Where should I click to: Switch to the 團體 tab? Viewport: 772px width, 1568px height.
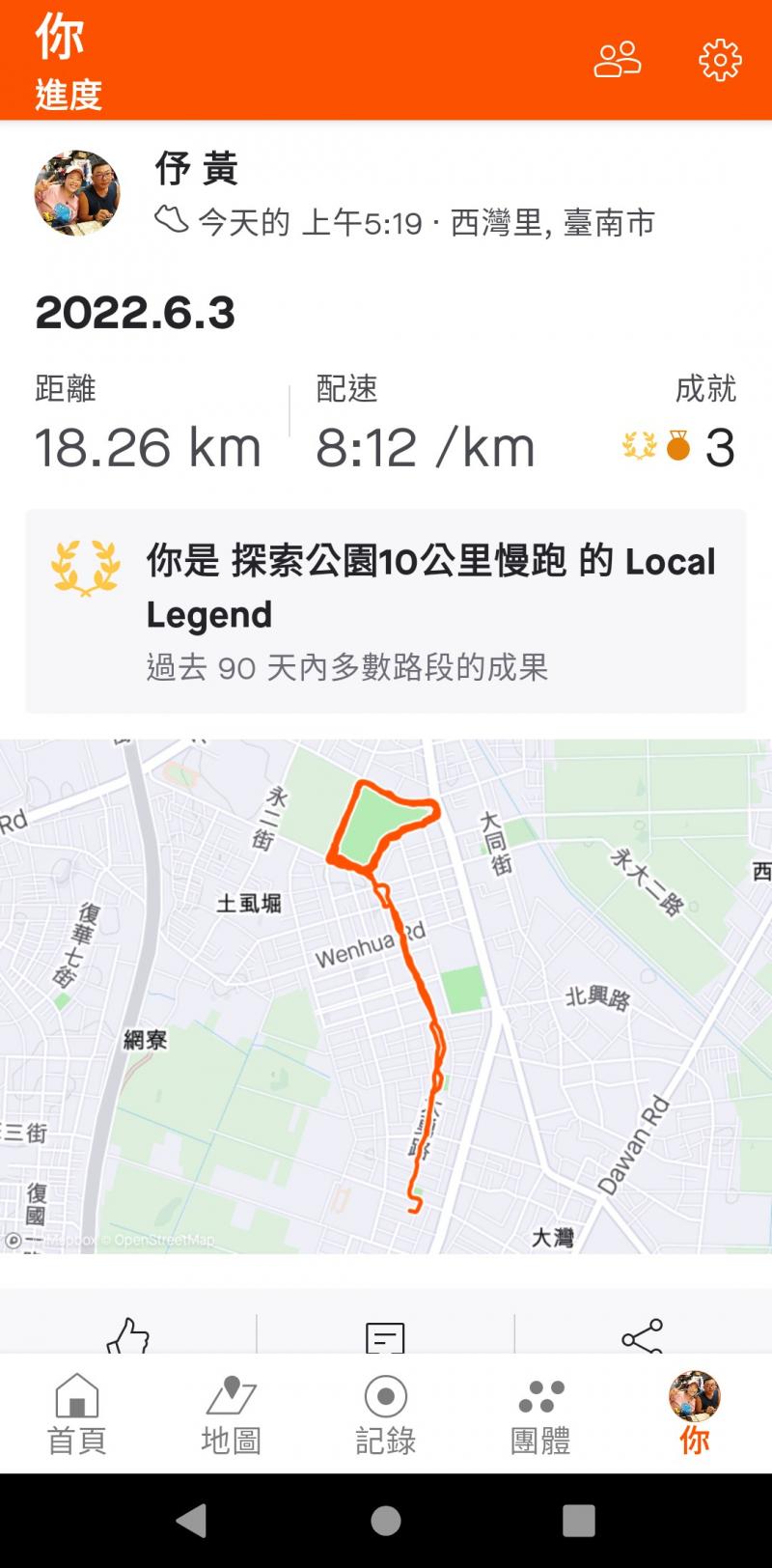click(x=540, y=1414)
